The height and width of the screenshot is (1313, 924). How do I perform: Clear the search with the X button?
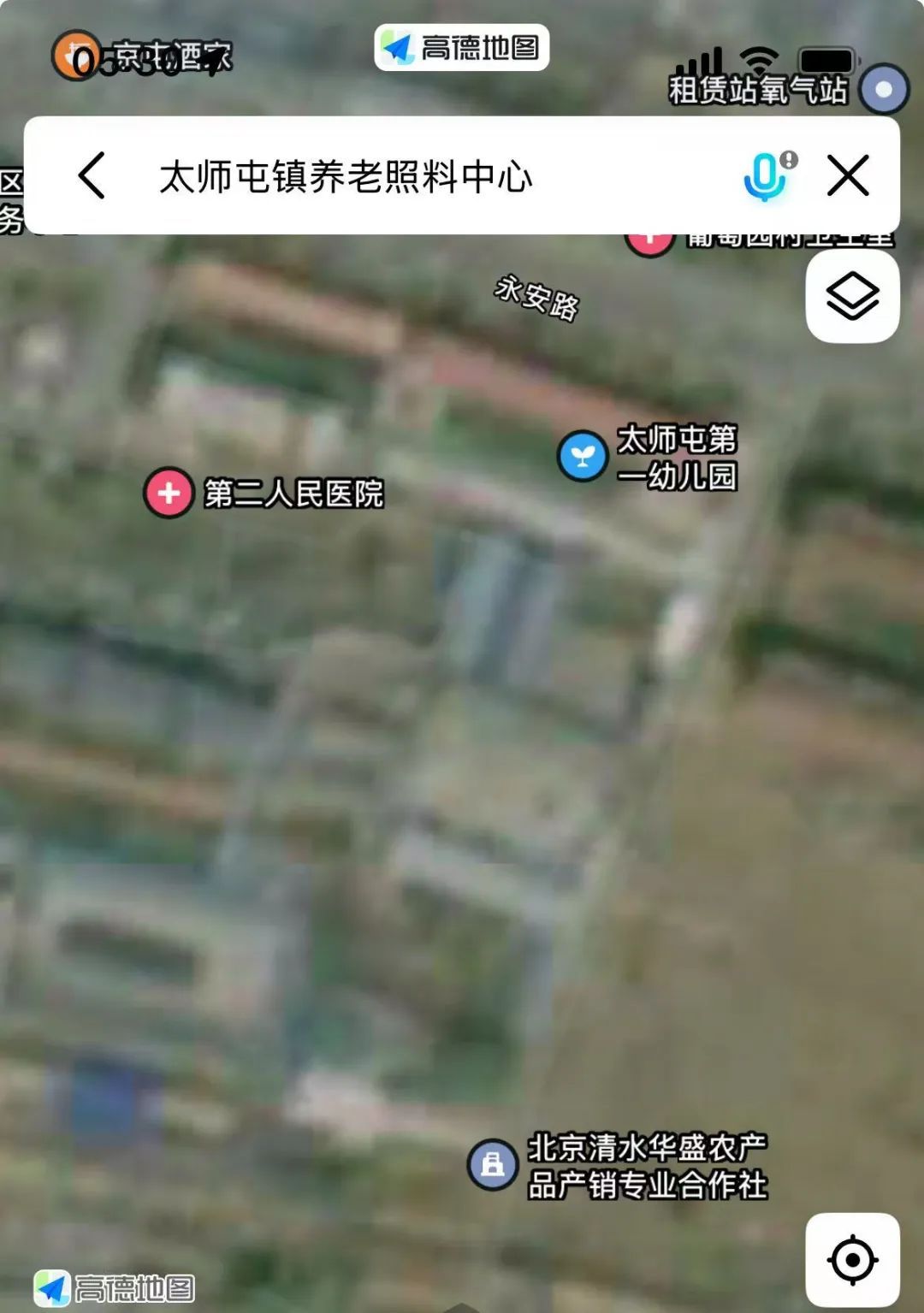(848, 175)
